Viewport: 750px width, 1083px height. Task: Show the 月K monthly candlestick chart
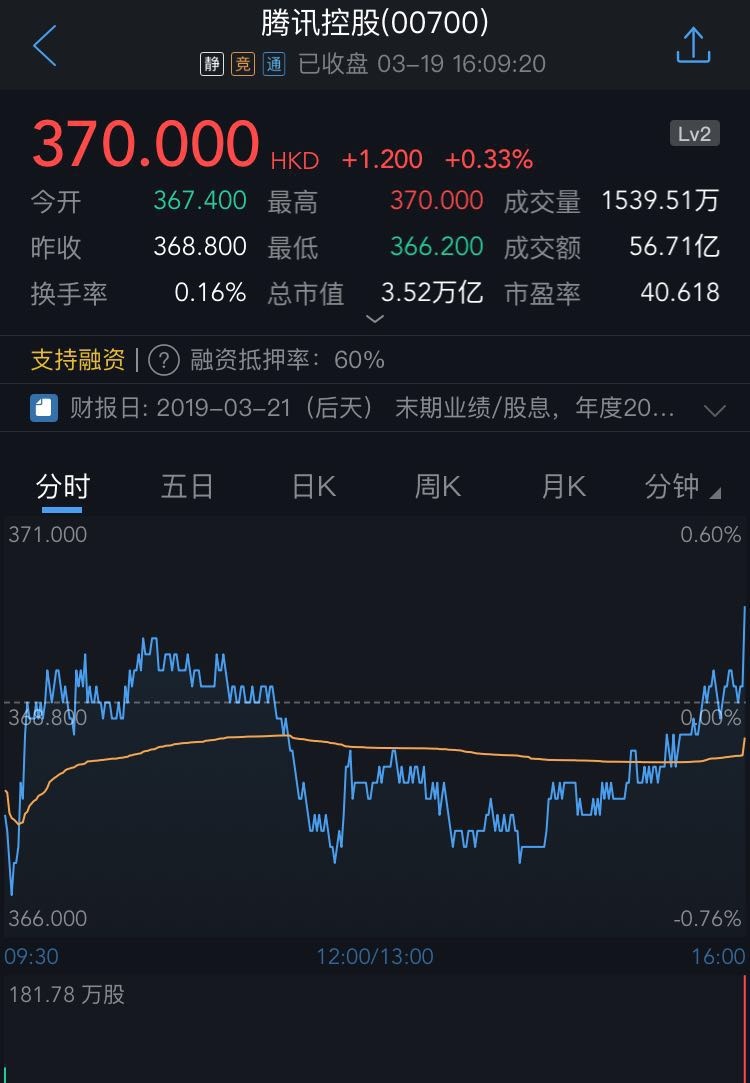[x=563, y=487]
